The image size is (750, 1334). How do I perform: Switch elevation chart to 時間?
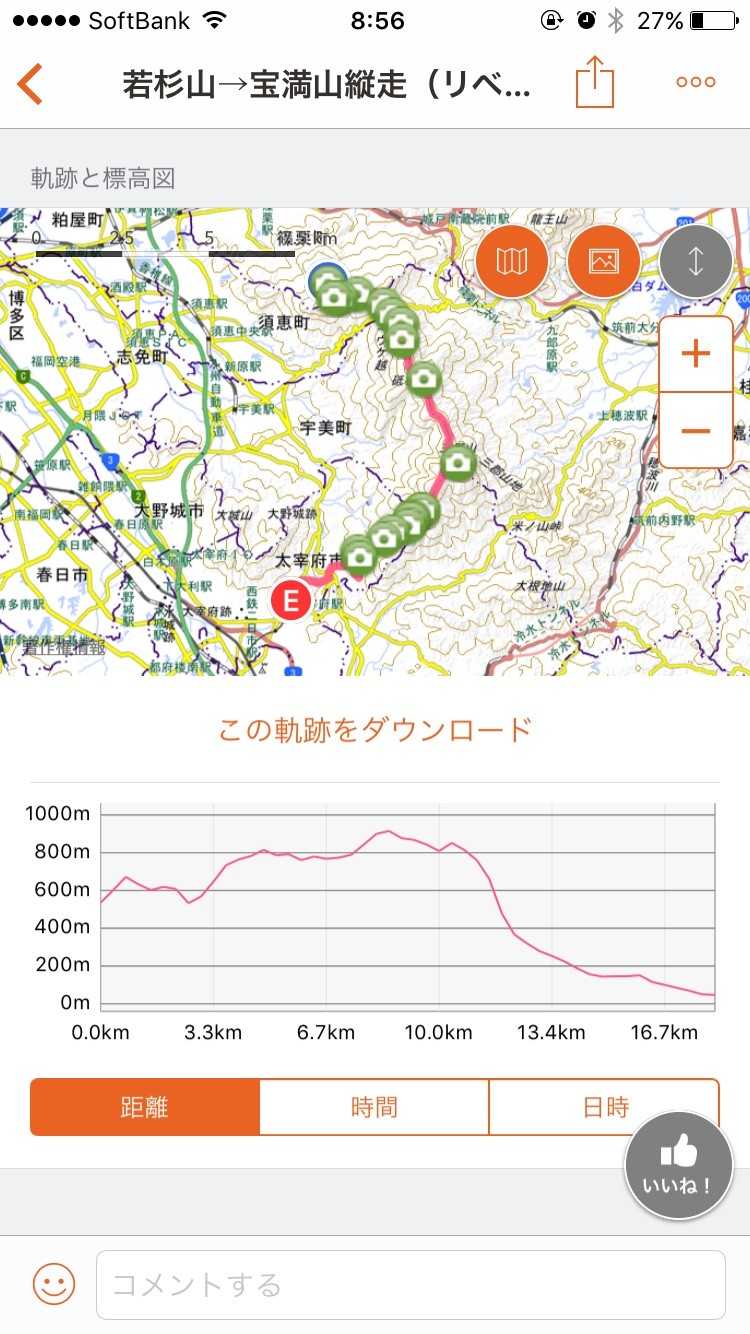tap(374, 1107)
